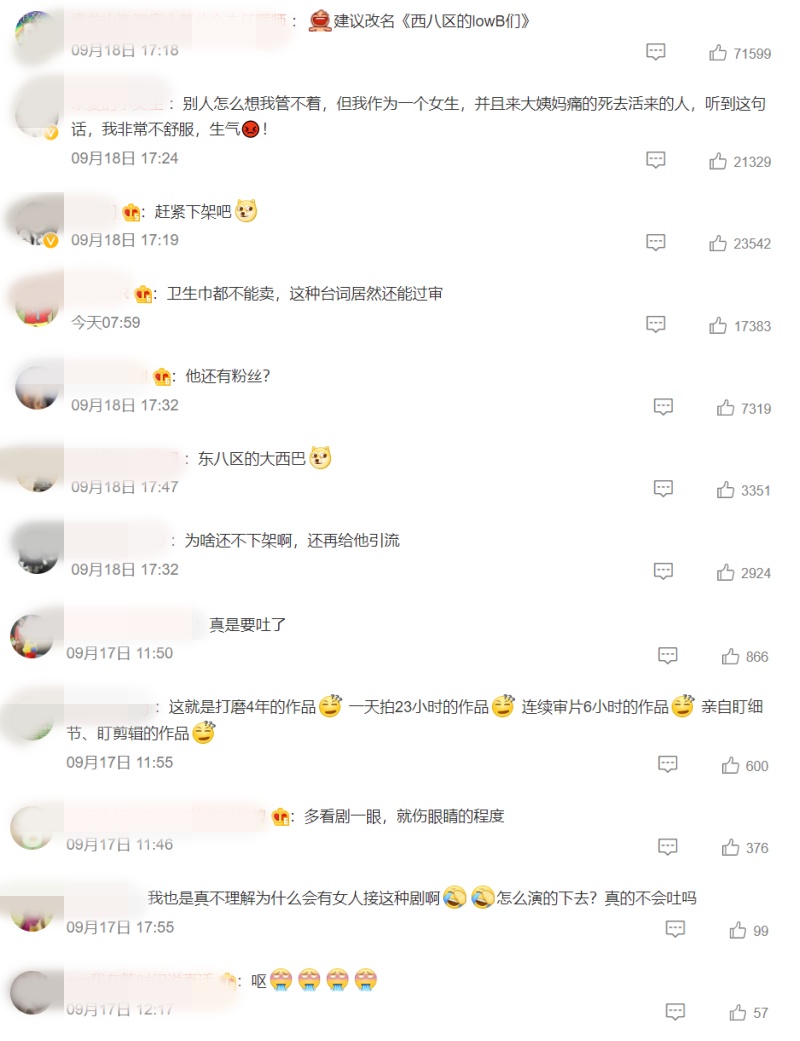Image resolution: width=800 pixels, height=1041 pixels.
Task: Reply to the comment about 打磨4年的作品
Action: (x=668, y=764)
